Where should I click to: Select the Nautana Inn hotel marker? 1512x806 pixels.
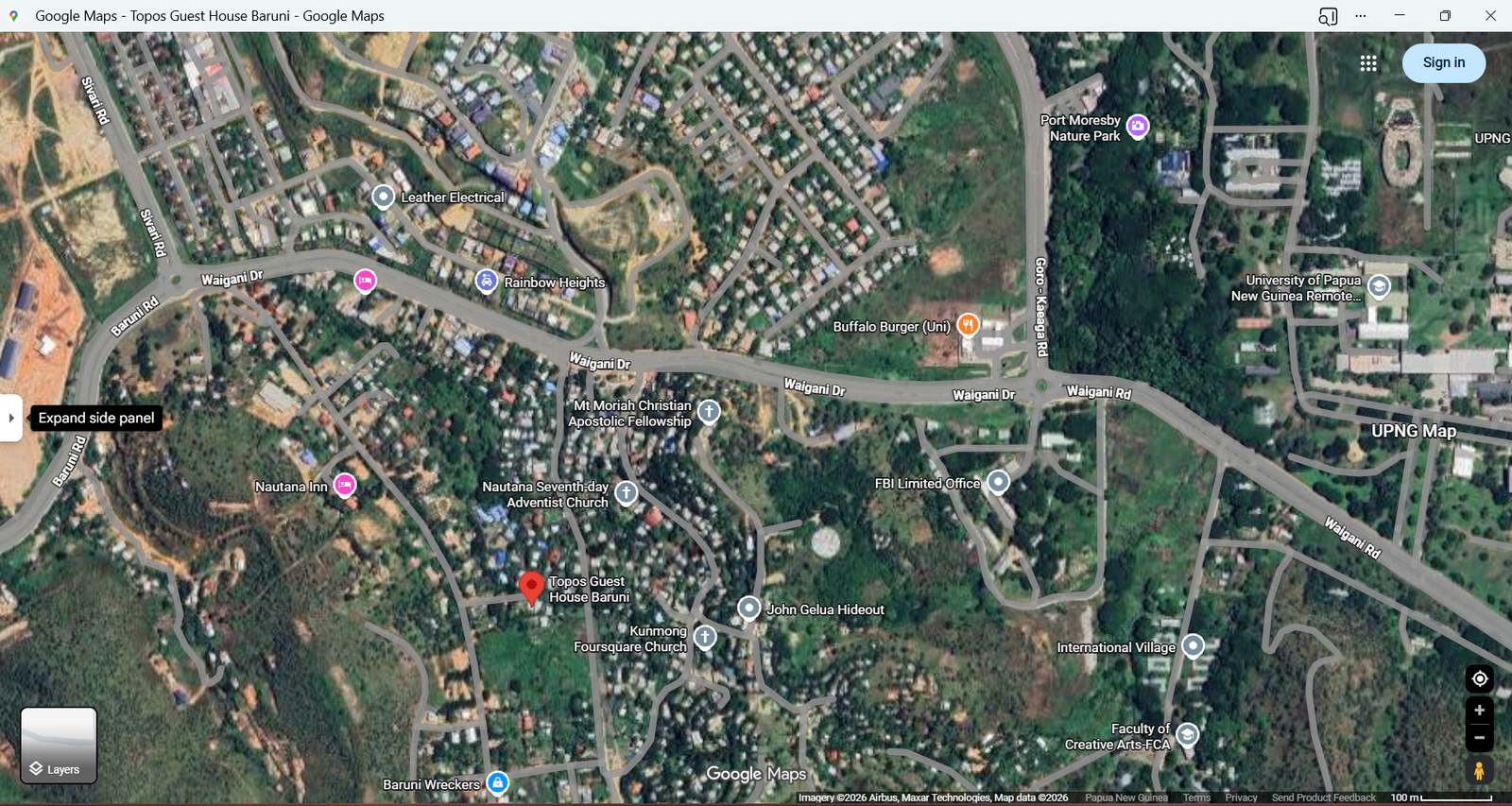coord(345,485)
